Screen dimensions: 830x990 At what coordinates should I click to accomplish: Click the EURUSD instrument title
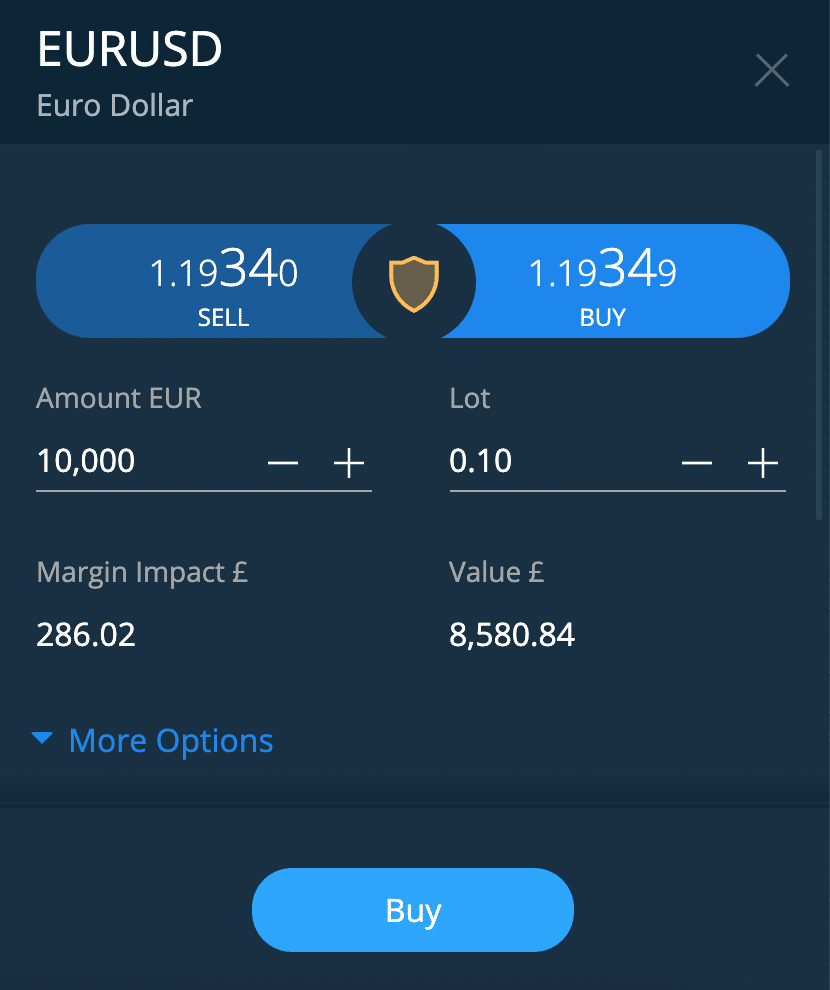129,48
